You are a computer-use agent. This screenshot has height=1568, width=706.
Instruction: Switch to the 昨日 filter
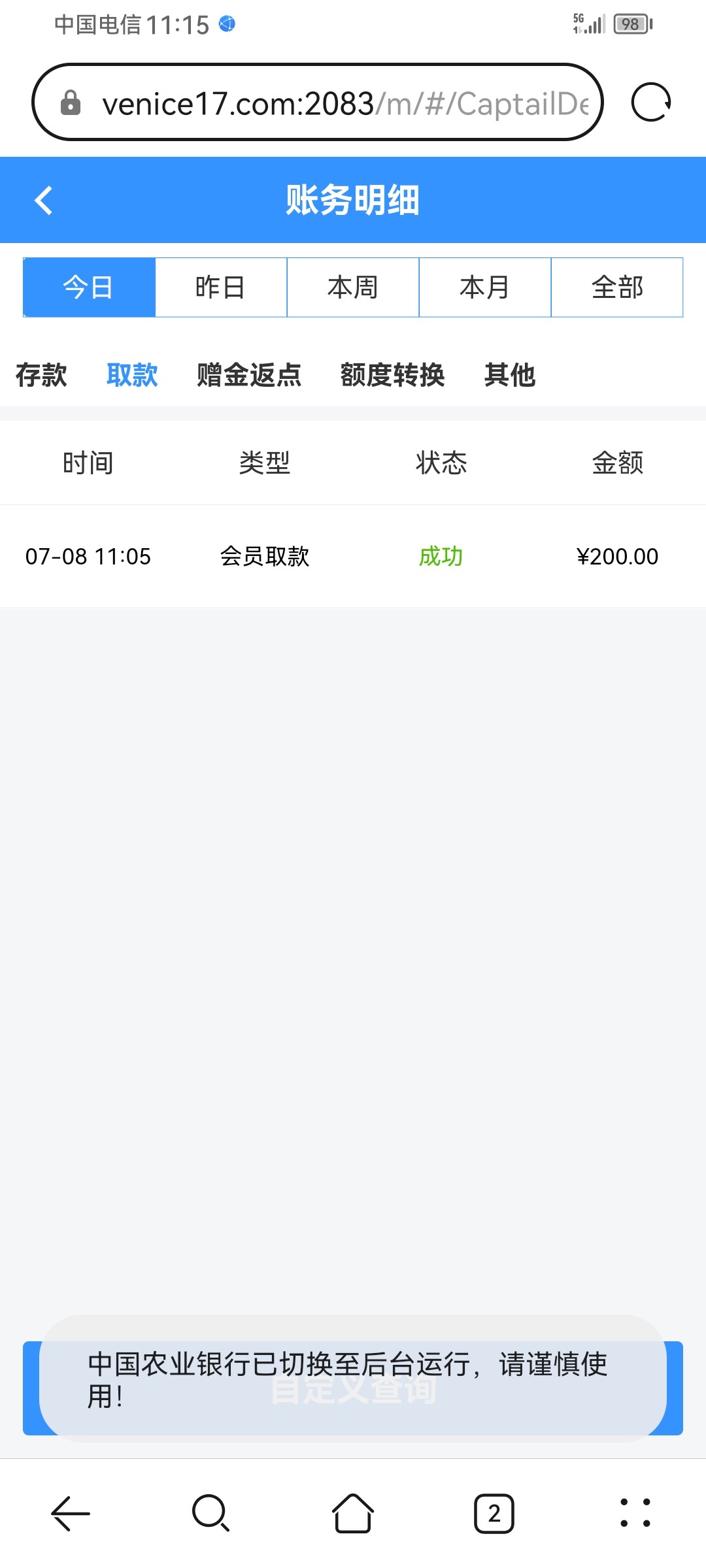(x=221, y=287)
